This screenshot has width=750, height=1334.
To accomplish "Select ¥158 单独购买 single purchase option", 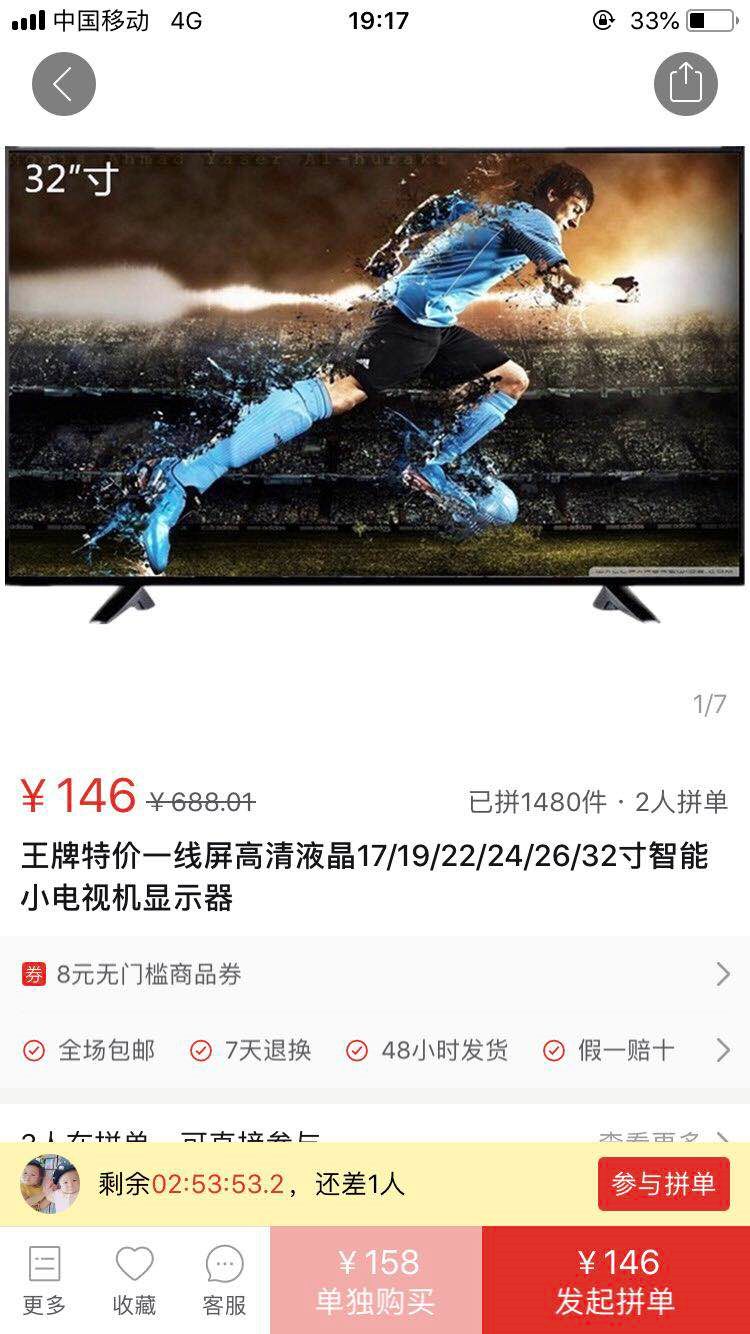I will (374, 1278).
